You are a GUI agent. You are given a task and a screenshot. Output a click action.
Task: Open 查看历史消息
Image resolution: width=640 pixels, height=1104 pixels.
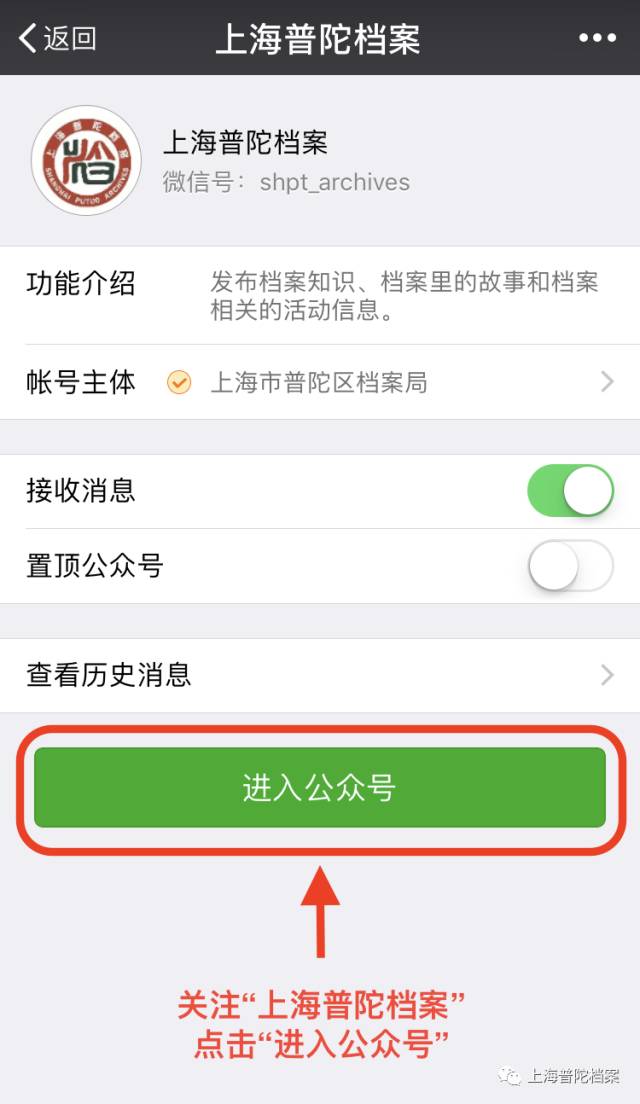(x=320, y=675)
